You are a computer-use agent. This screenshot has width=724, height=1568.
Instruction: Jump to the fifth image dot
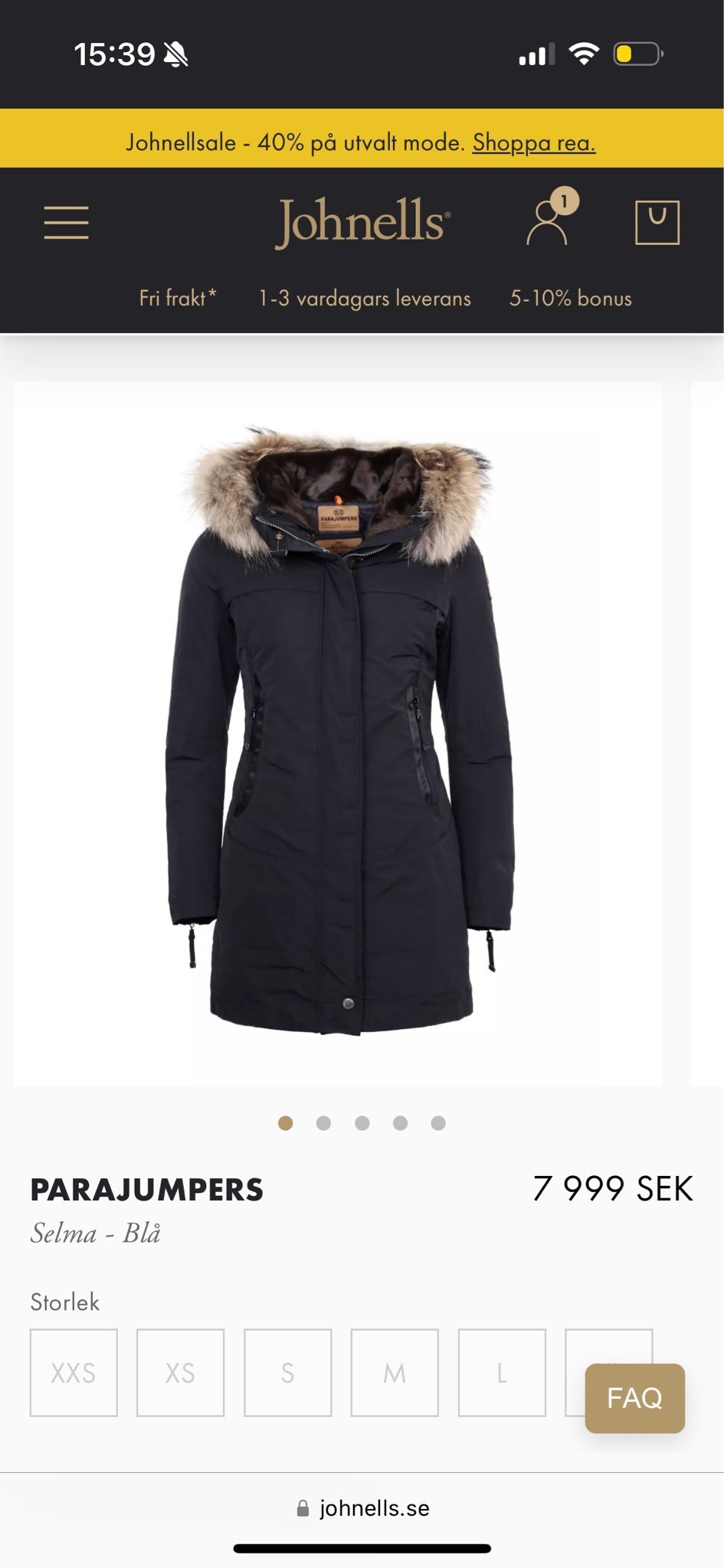[438, 1123]
